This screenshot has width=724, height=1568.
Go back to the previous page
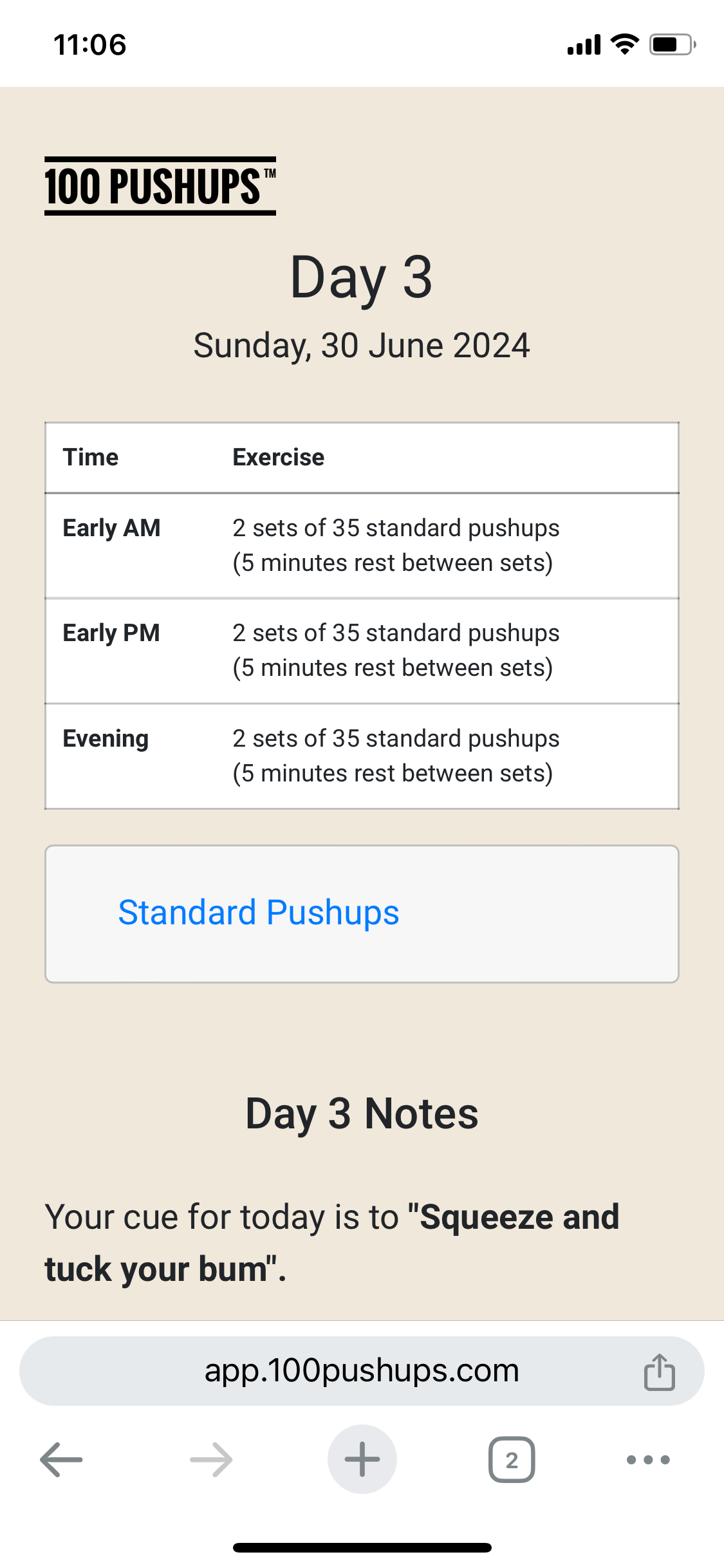pyautogui.click(x=61, y=1459)
